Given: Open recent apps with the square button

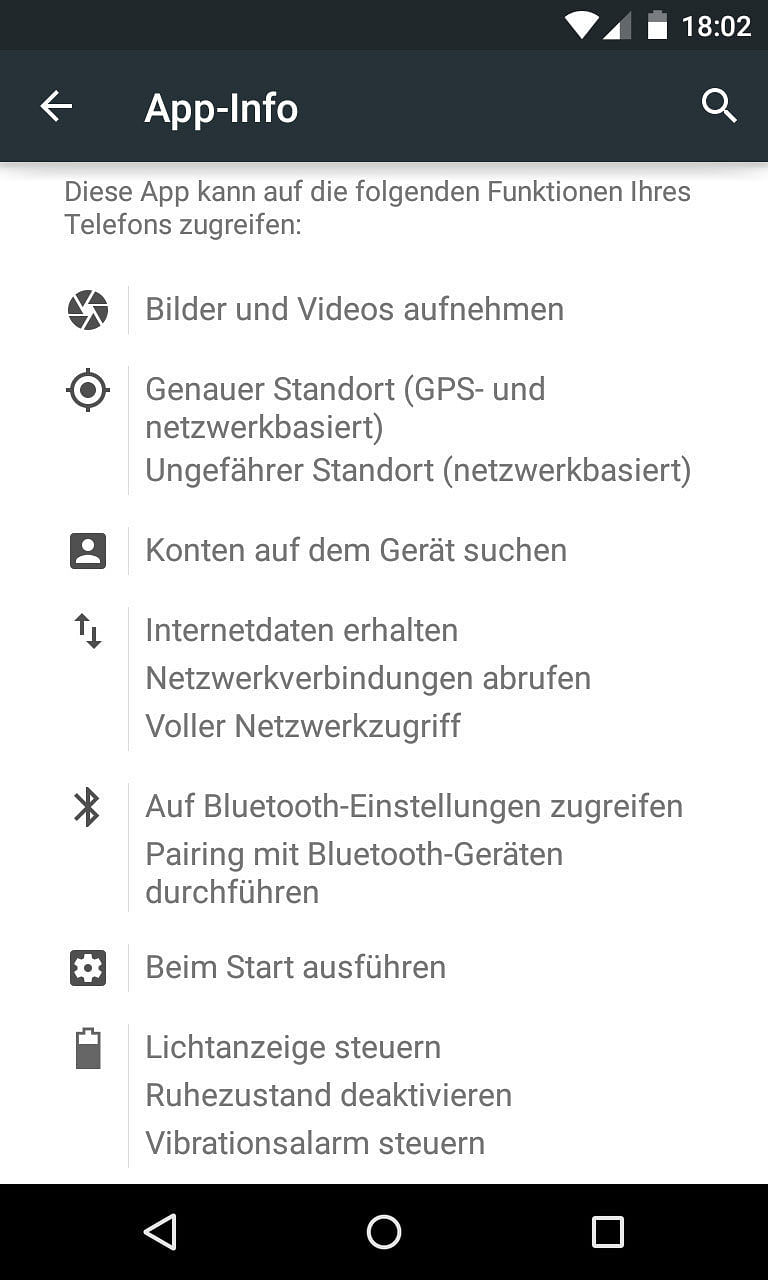Looking at the screenshot, I should [607, 1232].
